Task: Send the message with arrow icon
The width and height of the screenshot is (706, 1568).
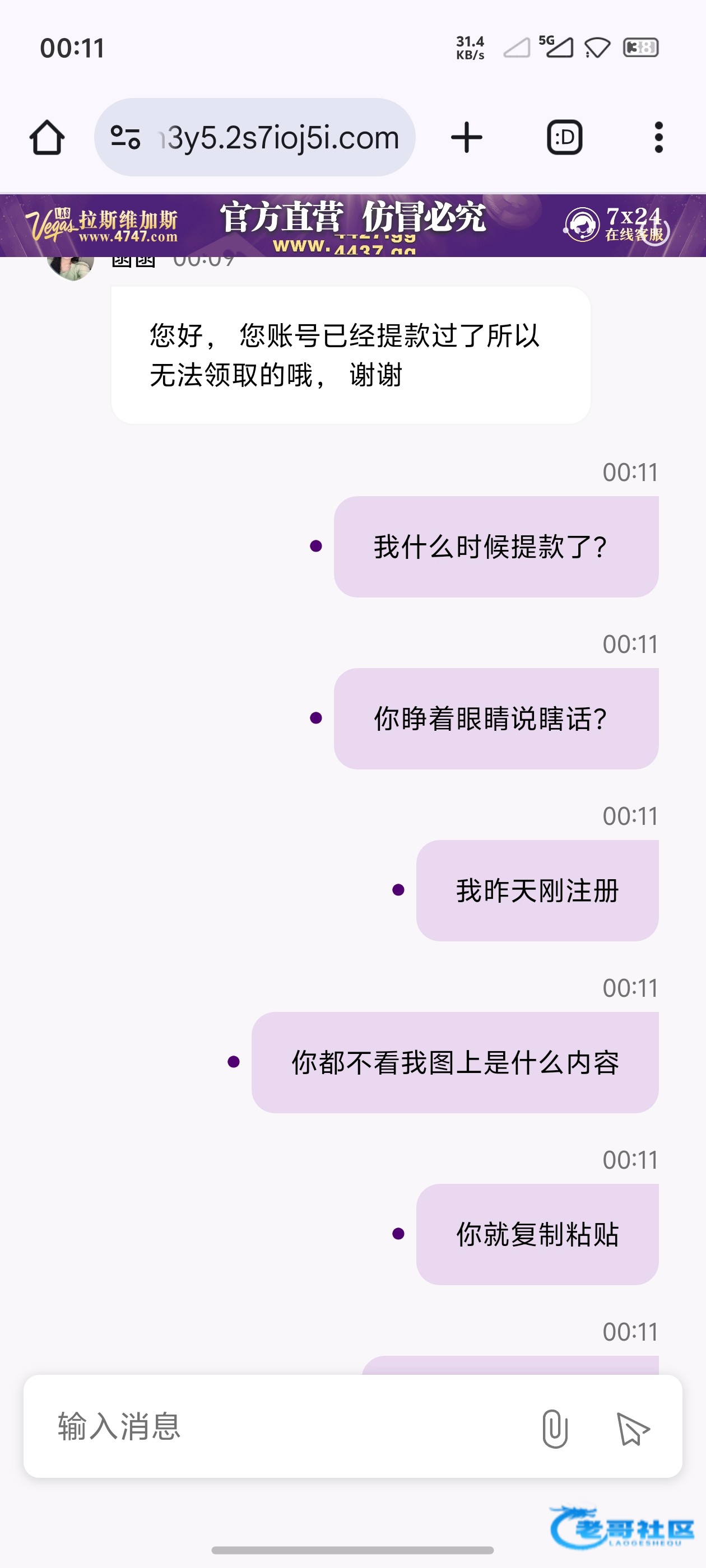Action: coord(633,1428)
